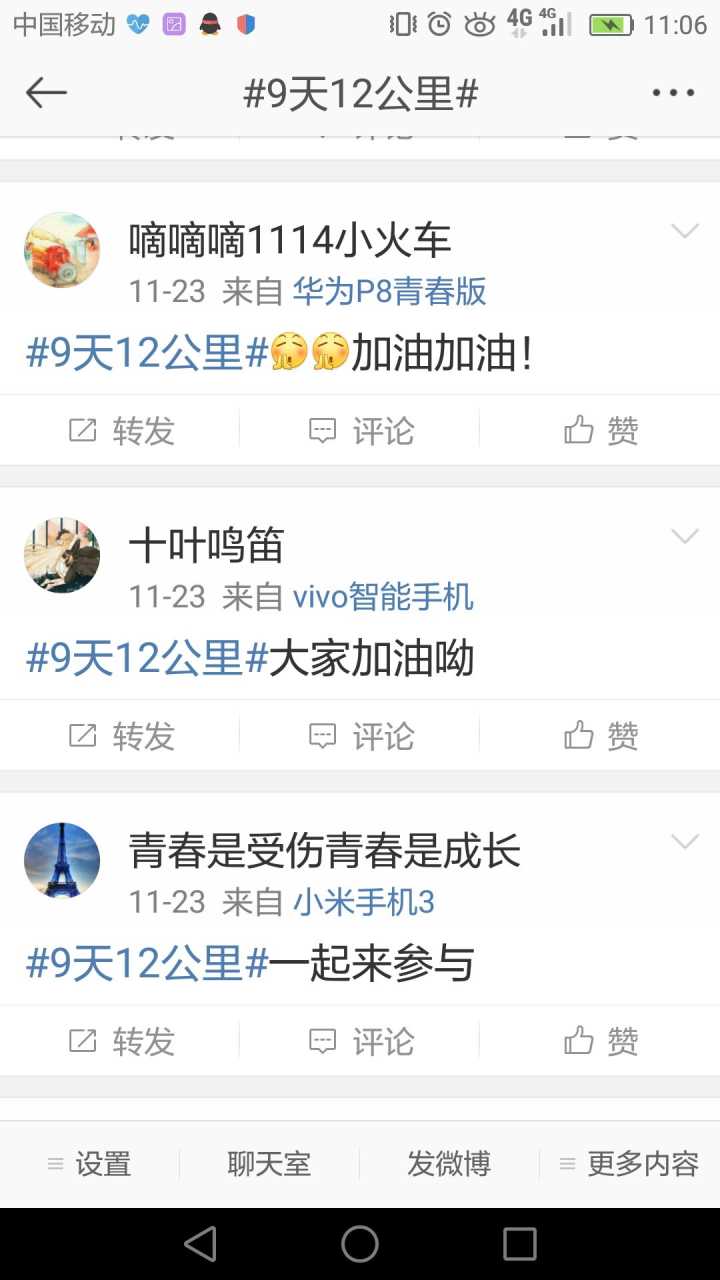Screen dimensions: 720x1280
Task: Like 十叶鸣笛's post
Action: (x=600, y=736)
